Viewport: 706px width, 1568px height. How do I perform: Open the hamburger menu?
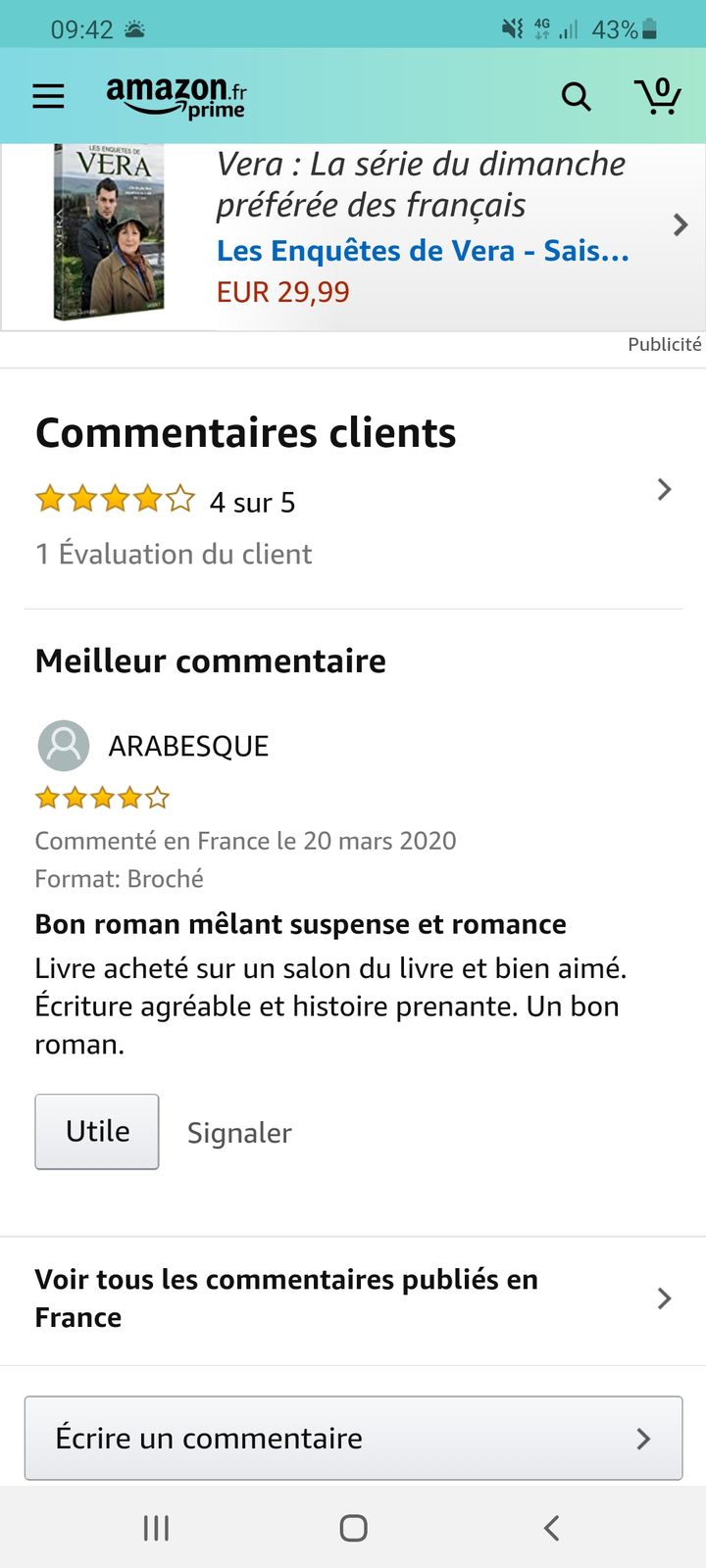48,96
